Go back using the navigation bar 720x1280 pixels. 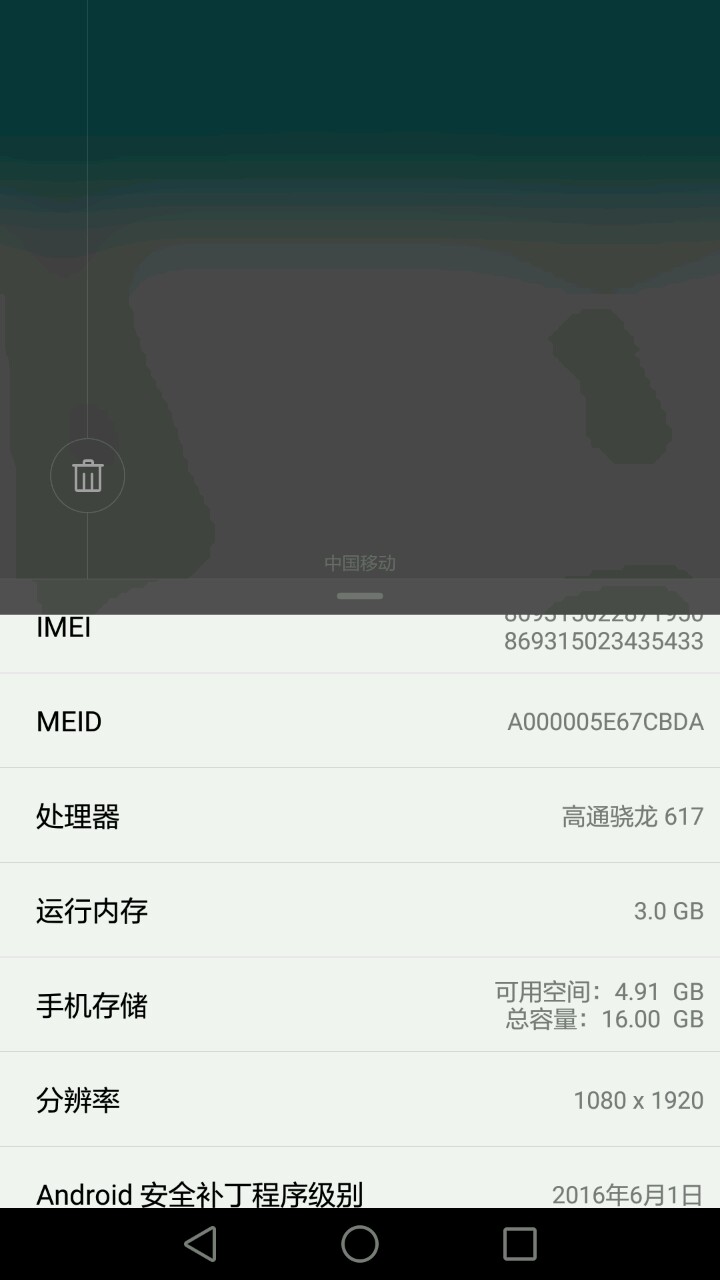coord(200,1244)
